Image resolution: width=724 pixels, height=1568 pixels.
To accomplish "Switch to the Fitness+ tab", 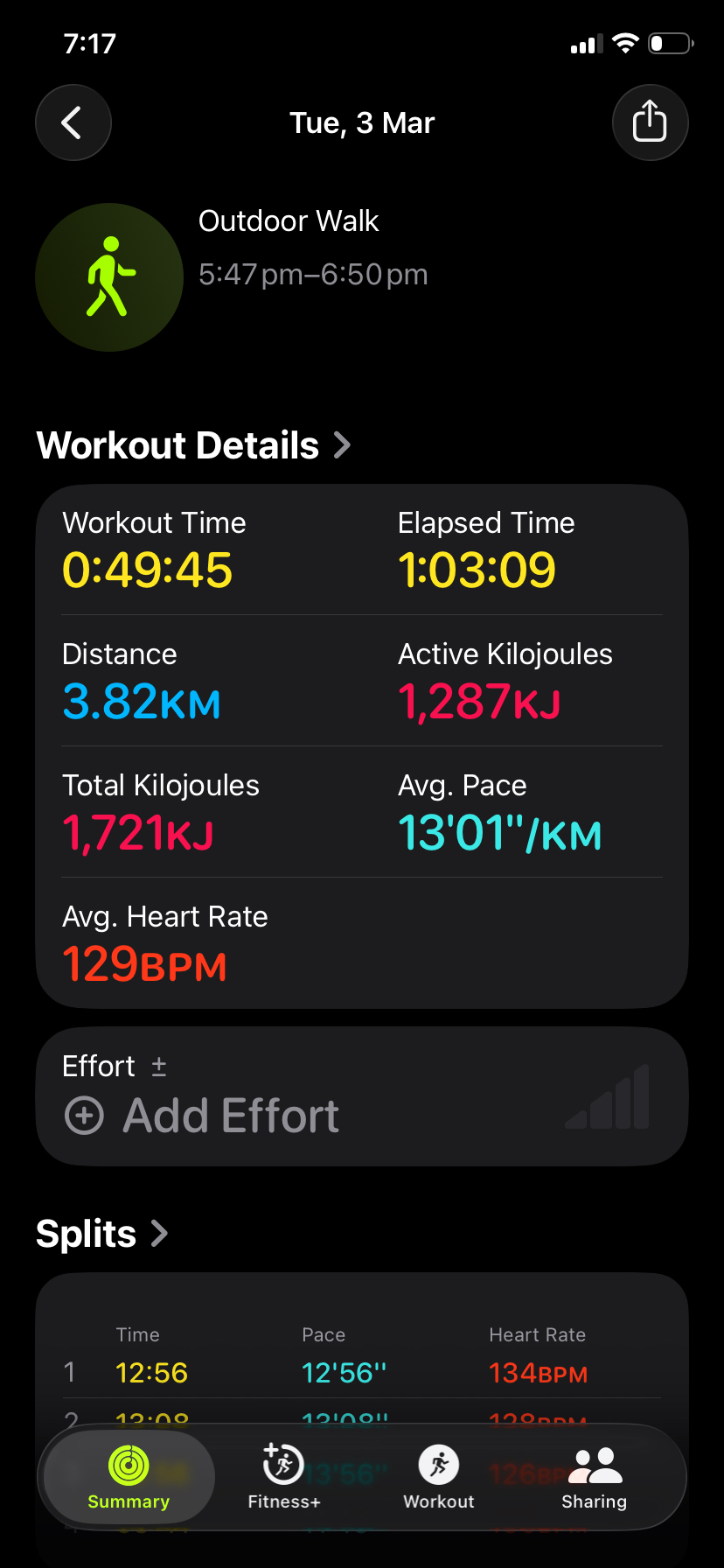I will (284, 1477).
